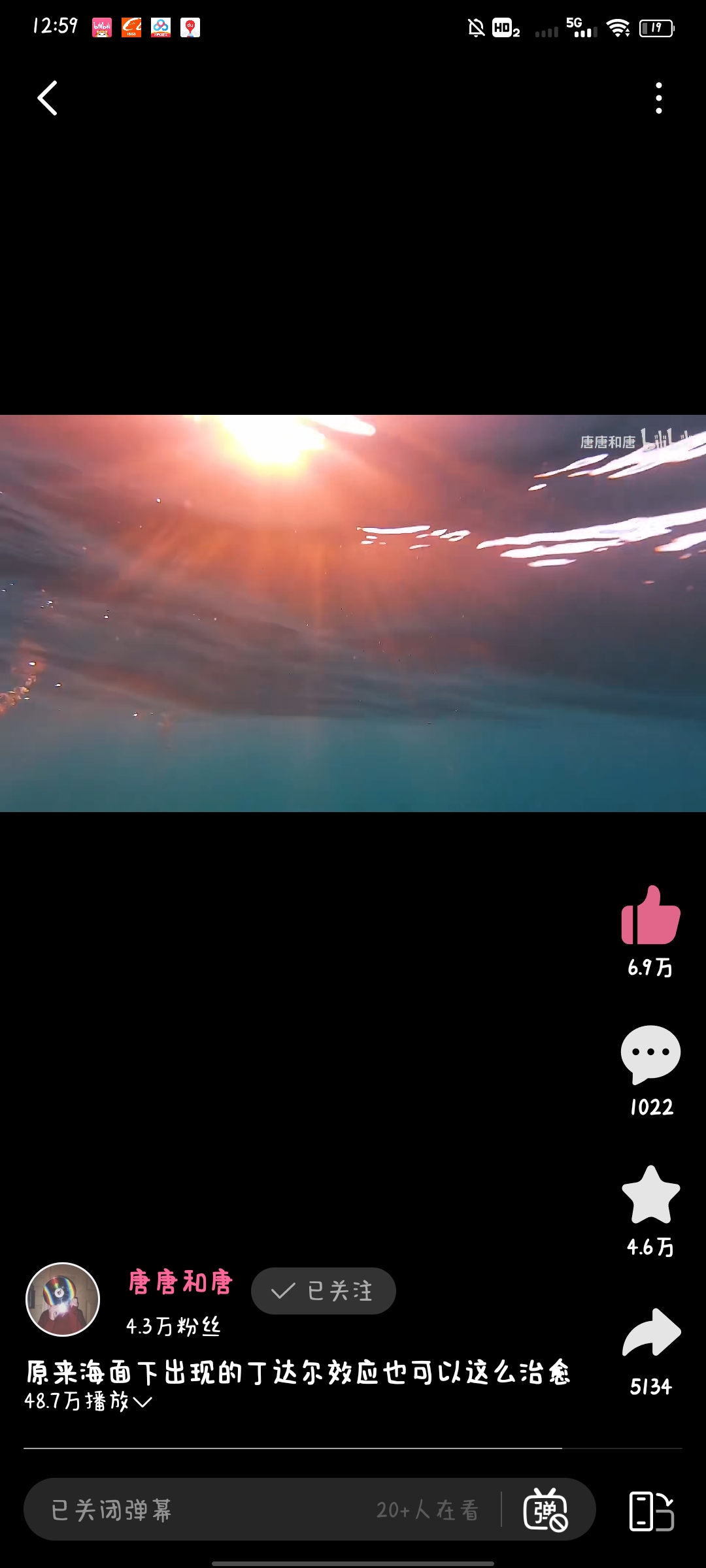The height and width of the screenshot is (1568, 706).
Task: Toggle the danmaku 弹 icon on
Action: [x=545, y=1510]
